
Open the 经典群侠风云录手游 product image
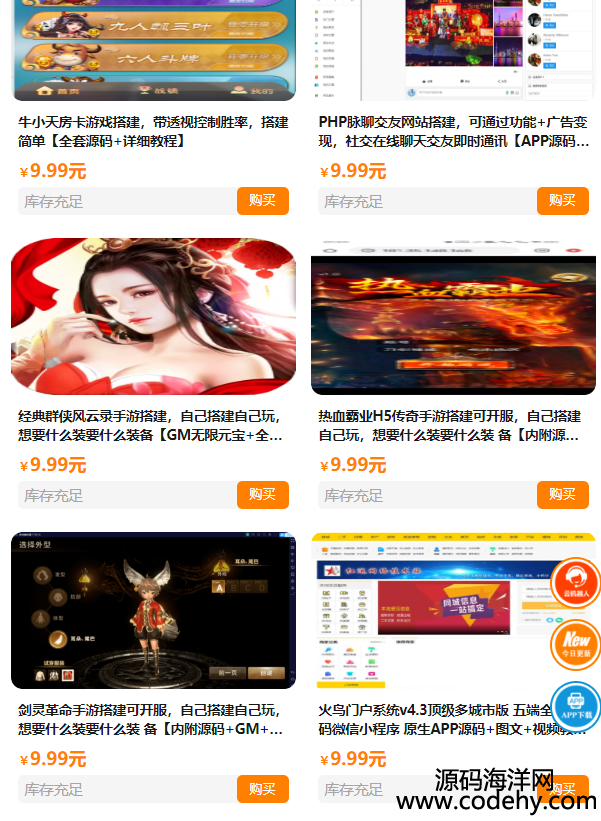pyautogui.click(x=153, y=316)
